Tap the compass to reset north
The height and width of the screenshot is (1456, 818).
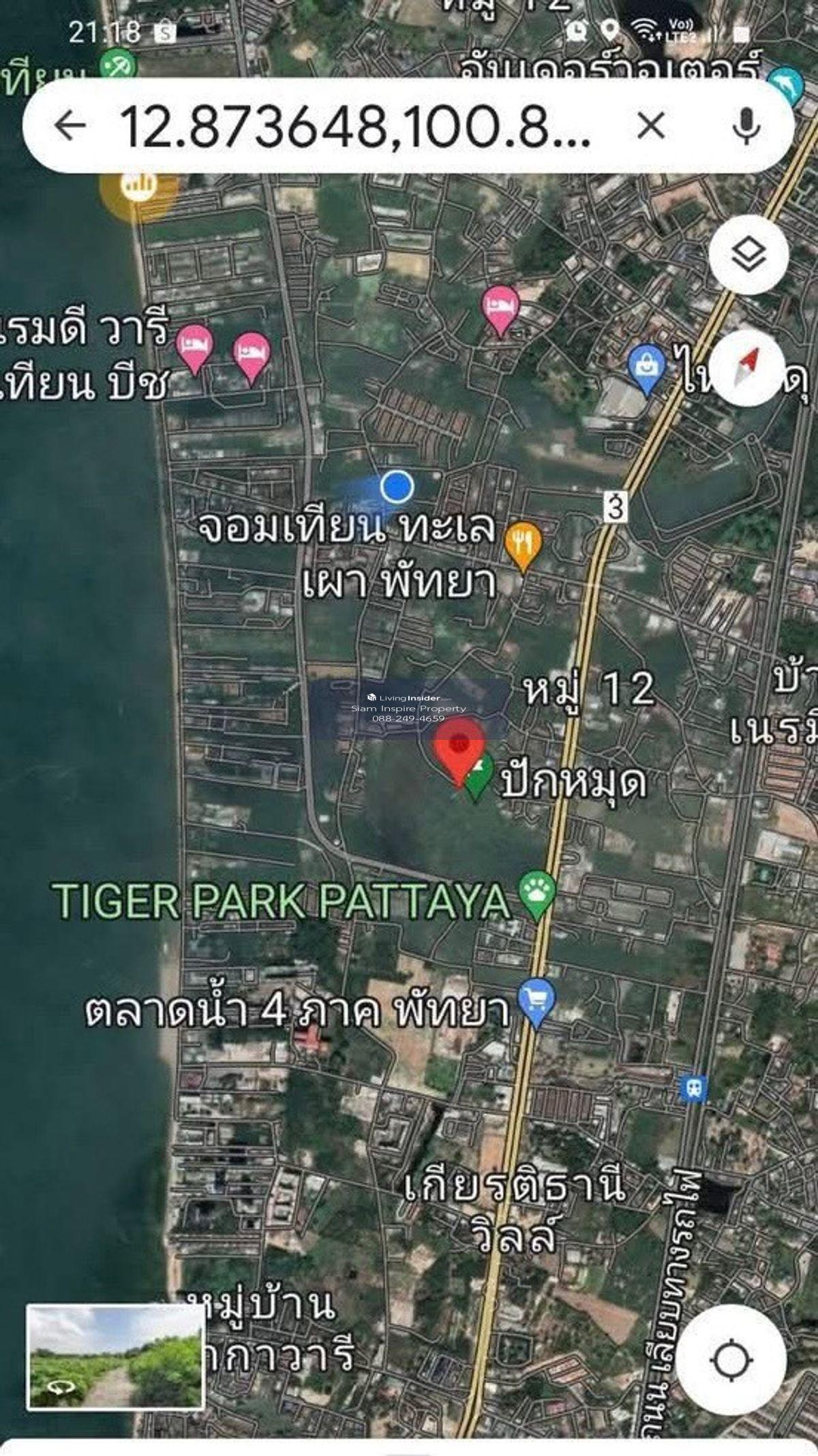pyautogui.click(x=748, y=368)
